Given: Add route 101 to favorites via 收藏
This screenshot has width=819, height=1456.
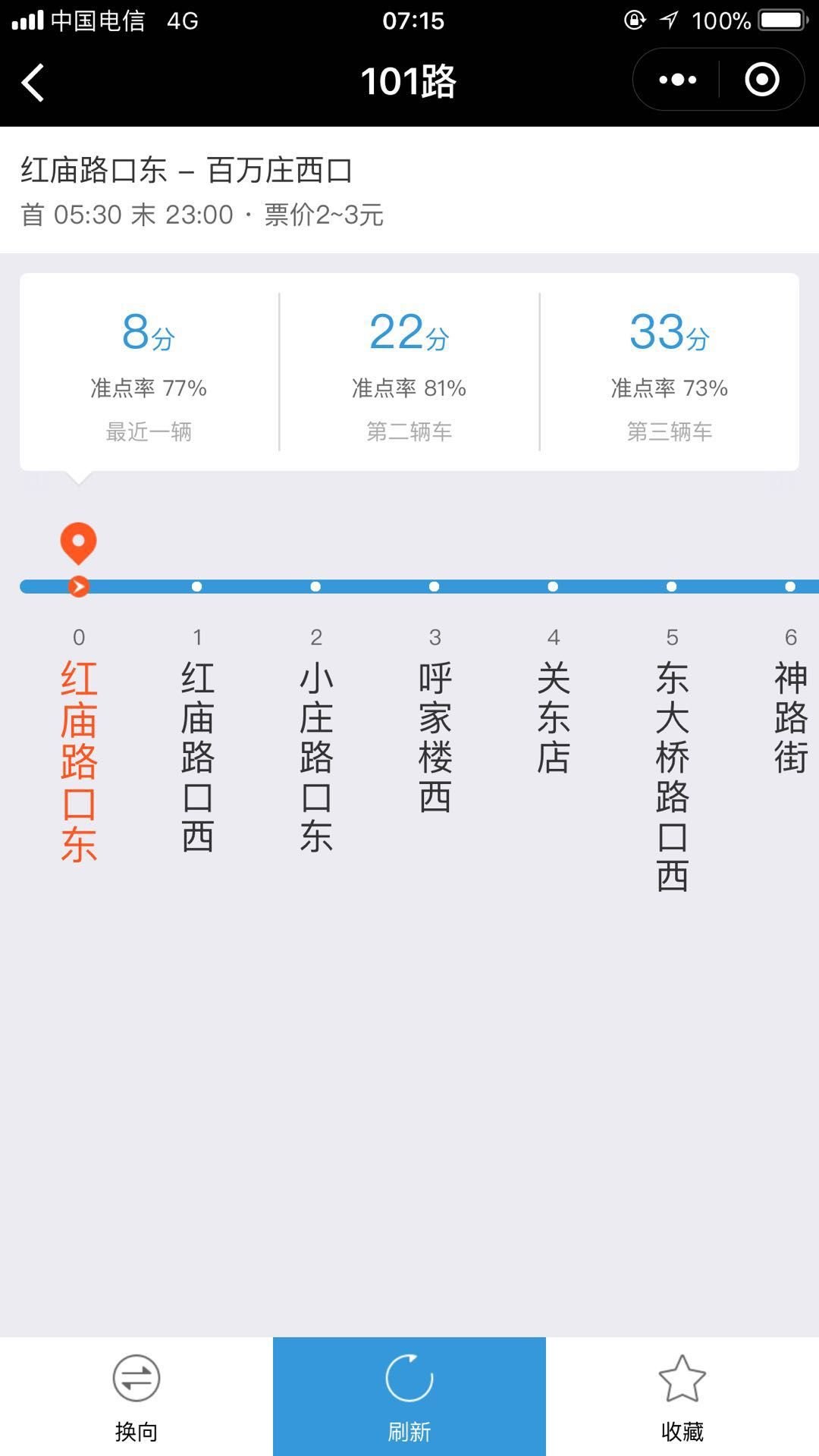Looking at the screenshot, I should coord(682,1397).
